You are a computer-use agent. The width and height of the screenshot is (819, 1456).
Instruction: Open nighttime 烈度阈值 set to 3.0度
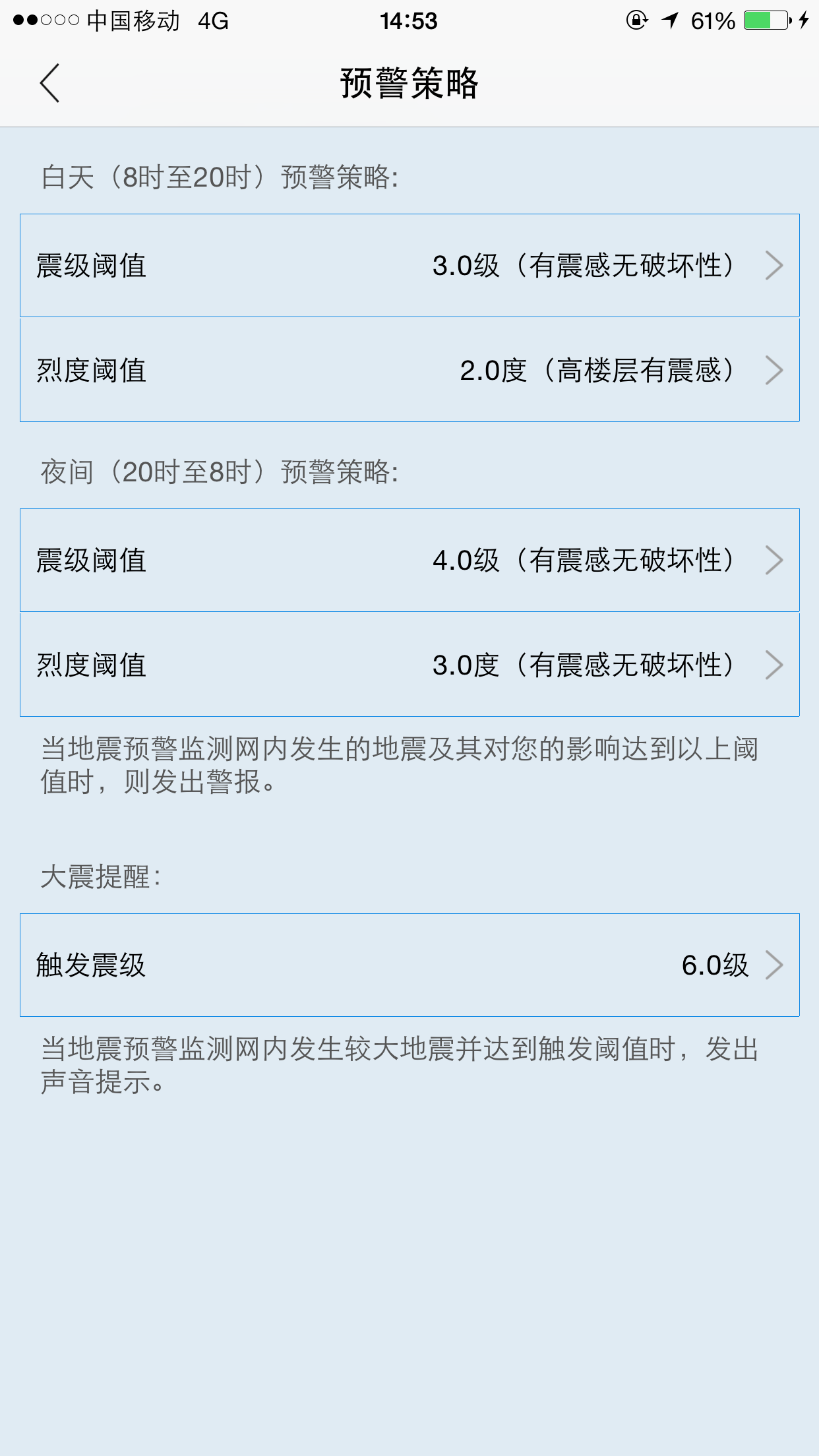(409, 665)
